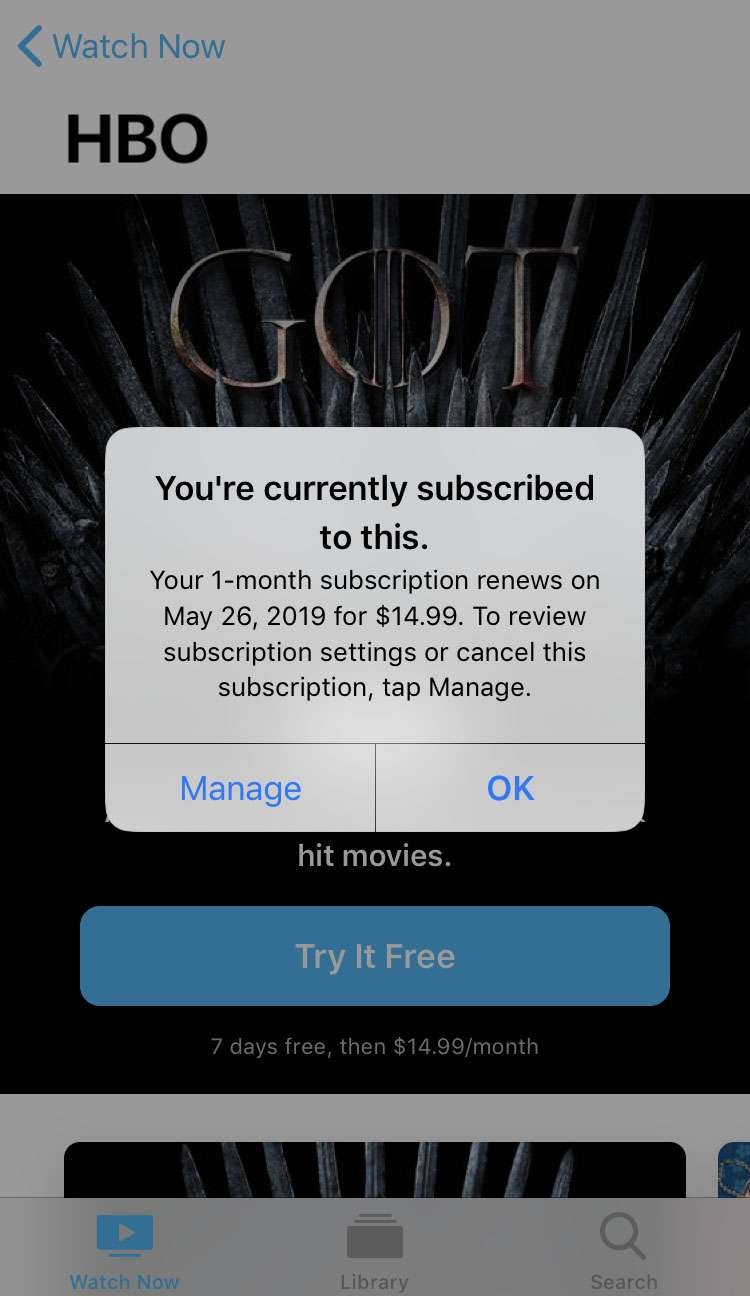Open the Search tab
The height and width of the screenshot is (1296, 750).
[x=623, y=1251]
